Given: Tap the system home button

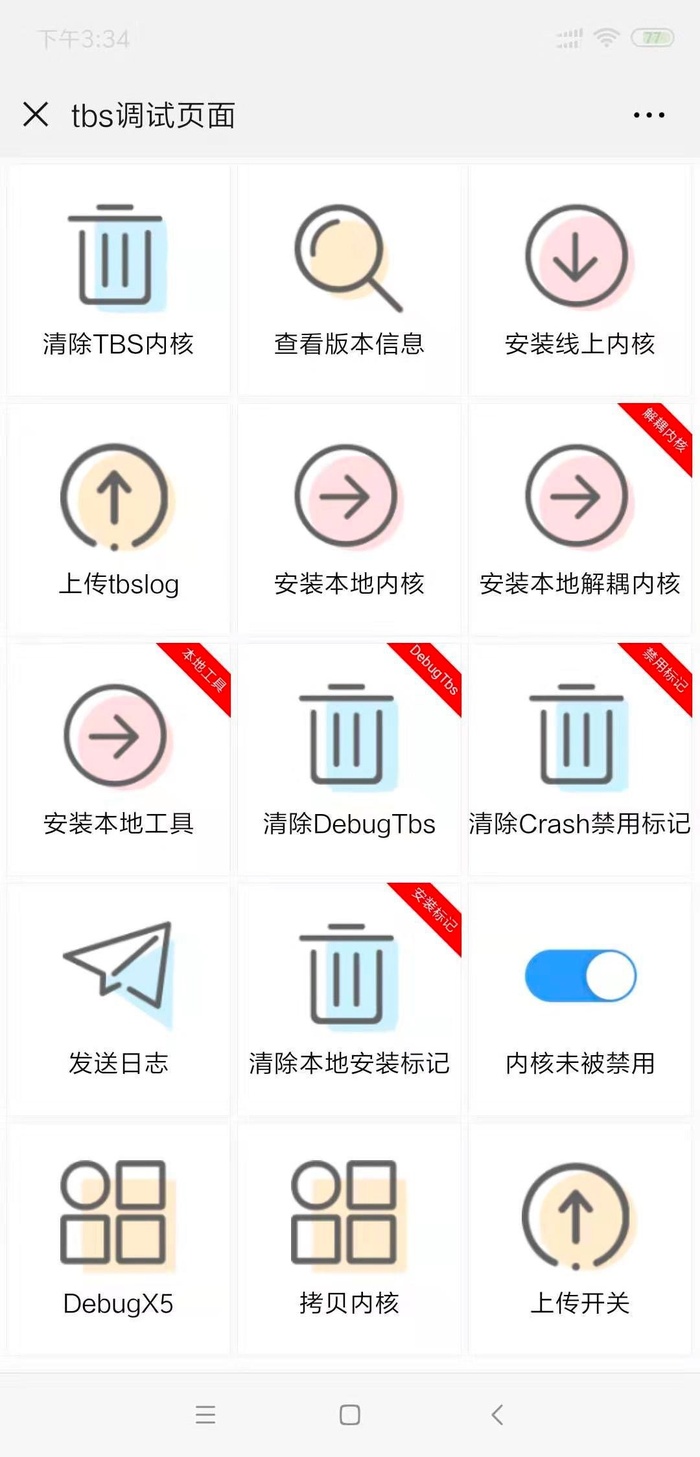Looking at the screenshot, I should point(350,1414).
